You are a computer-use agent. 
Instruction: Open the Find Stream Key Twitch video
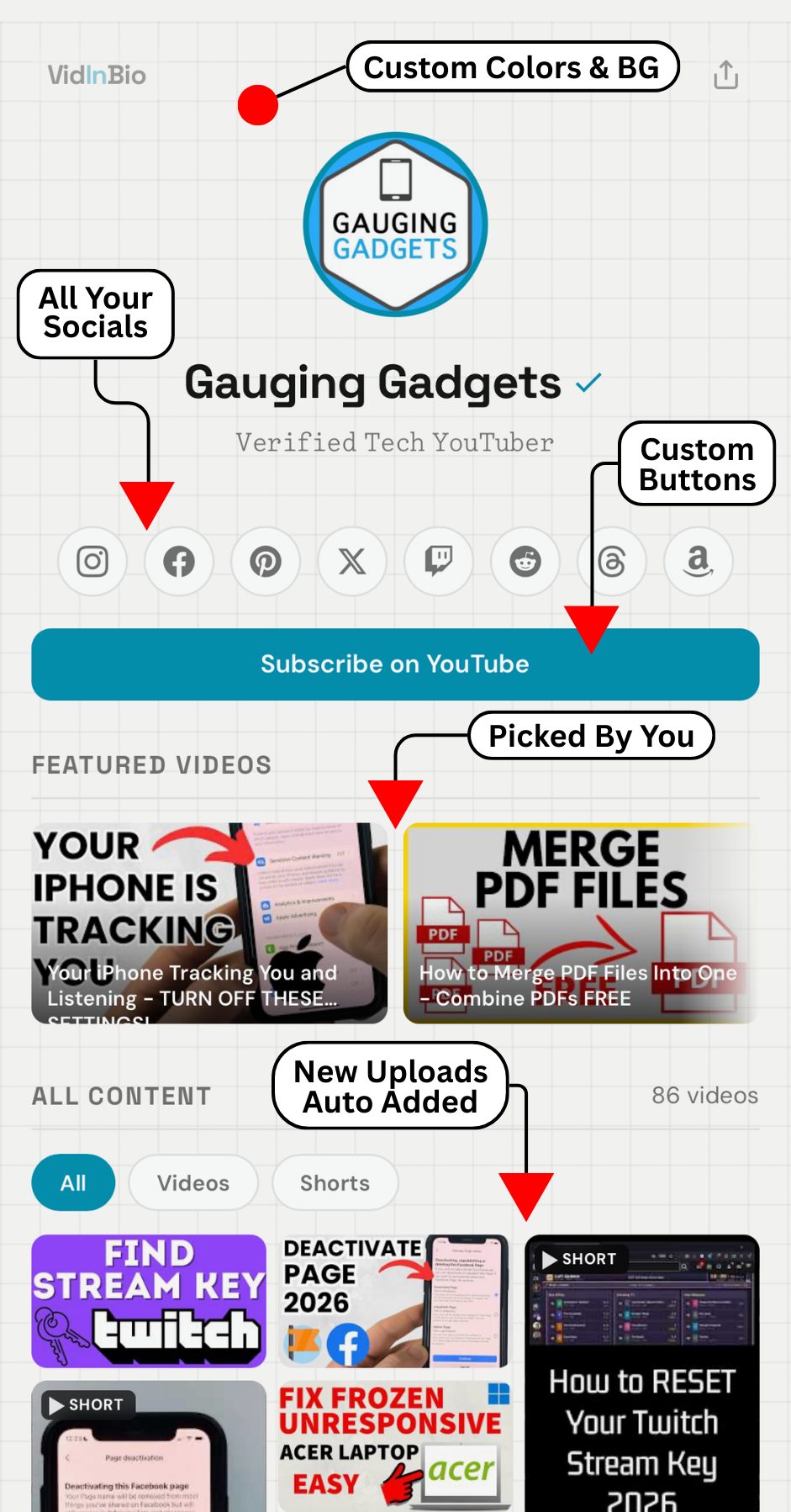(x=148, y=1300)
